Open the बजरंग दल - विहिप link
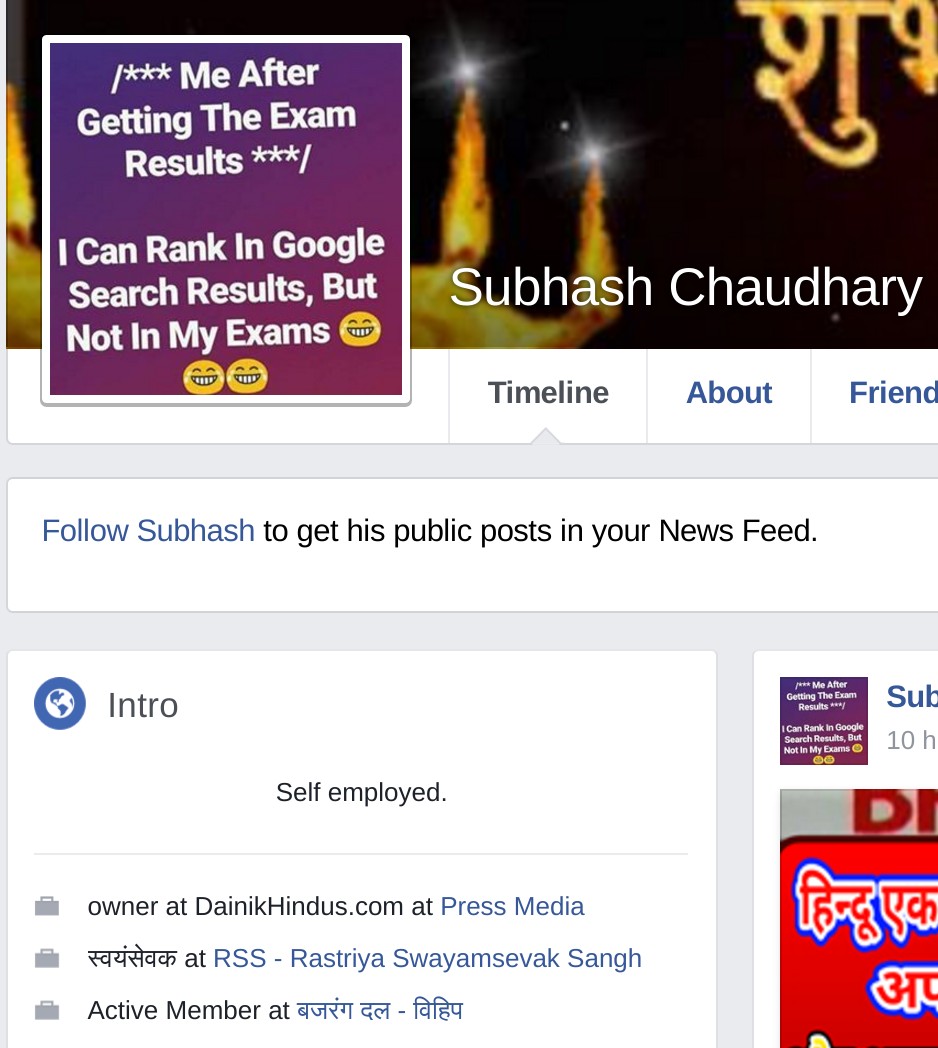This screenshot has width=938, height=1048. 380,1011
